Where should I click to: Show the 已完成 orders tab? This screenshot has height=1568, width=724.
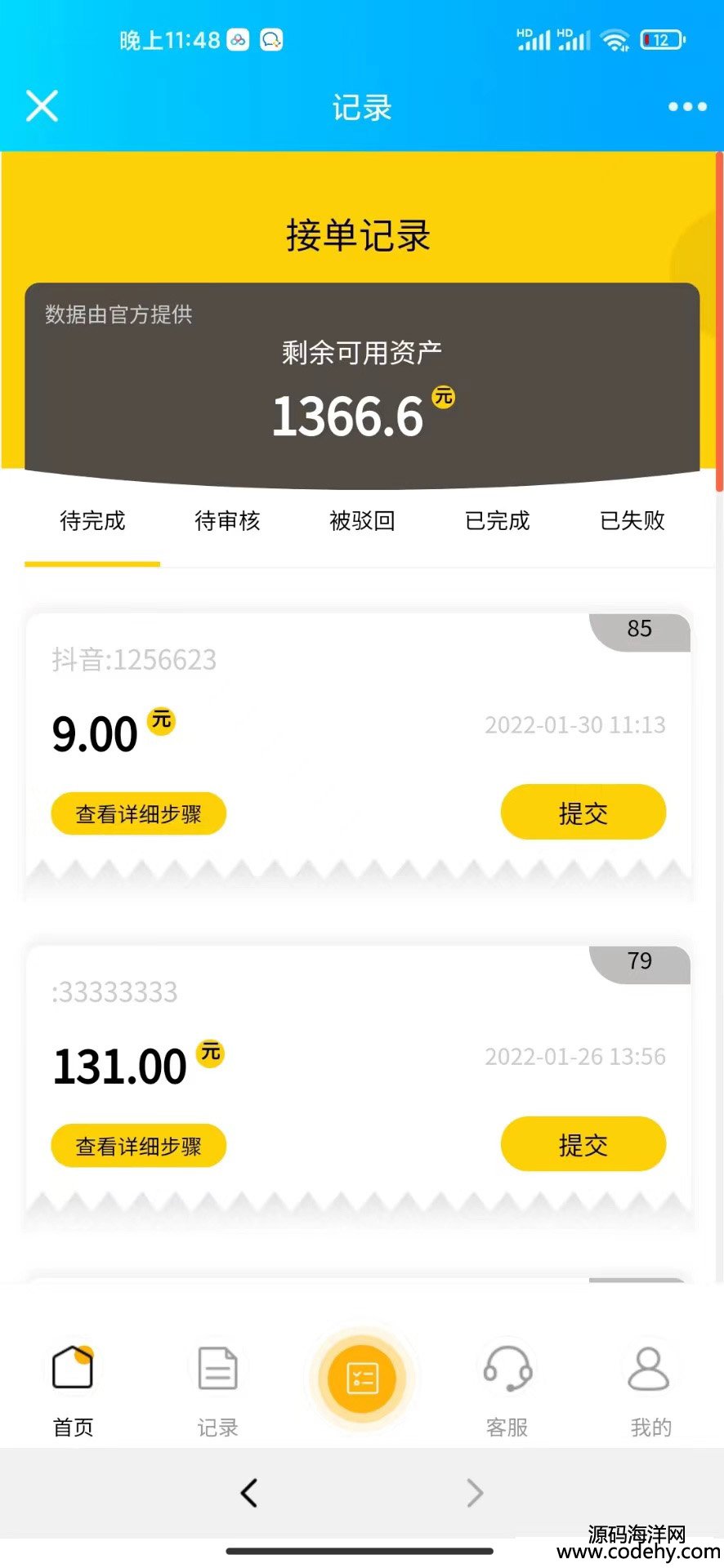point(497,521)
